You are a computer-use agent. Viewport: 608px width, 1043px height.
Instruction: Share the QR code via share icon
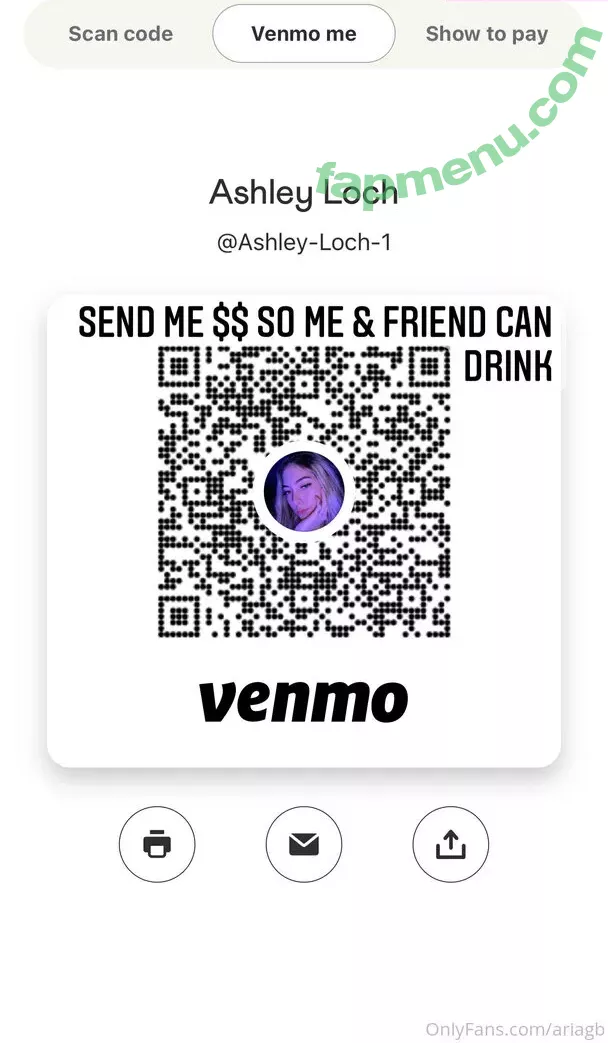click(x=451, y=845)
